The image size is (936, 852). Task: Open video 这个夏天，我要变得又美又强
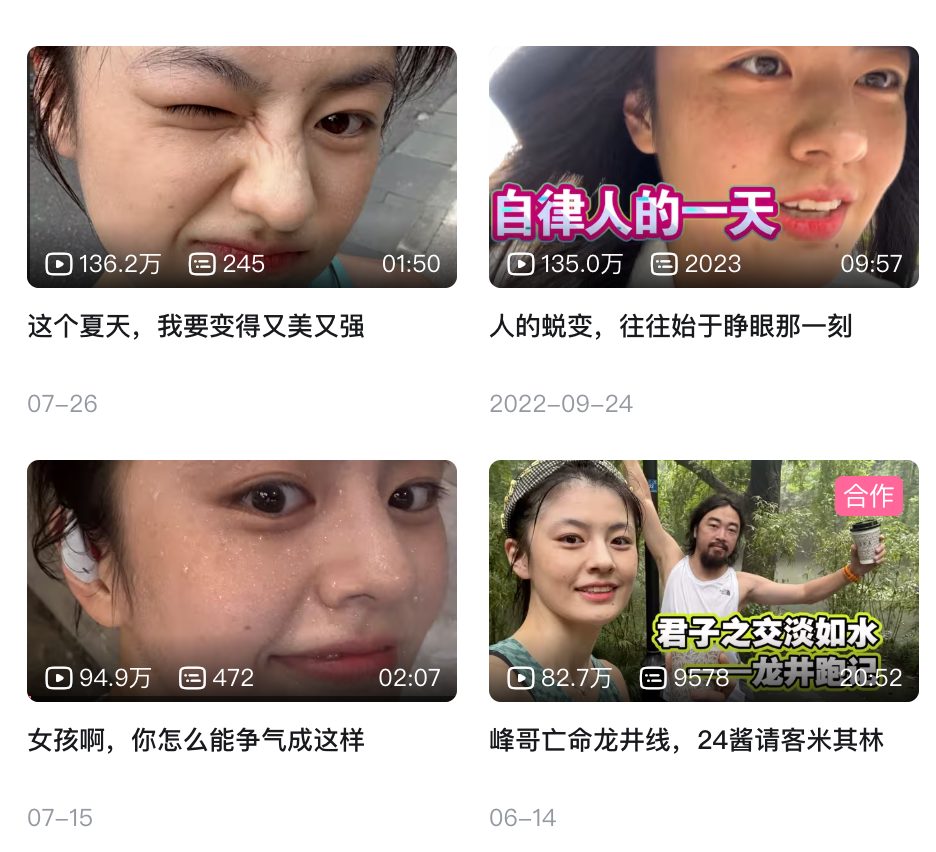[242, 167]
